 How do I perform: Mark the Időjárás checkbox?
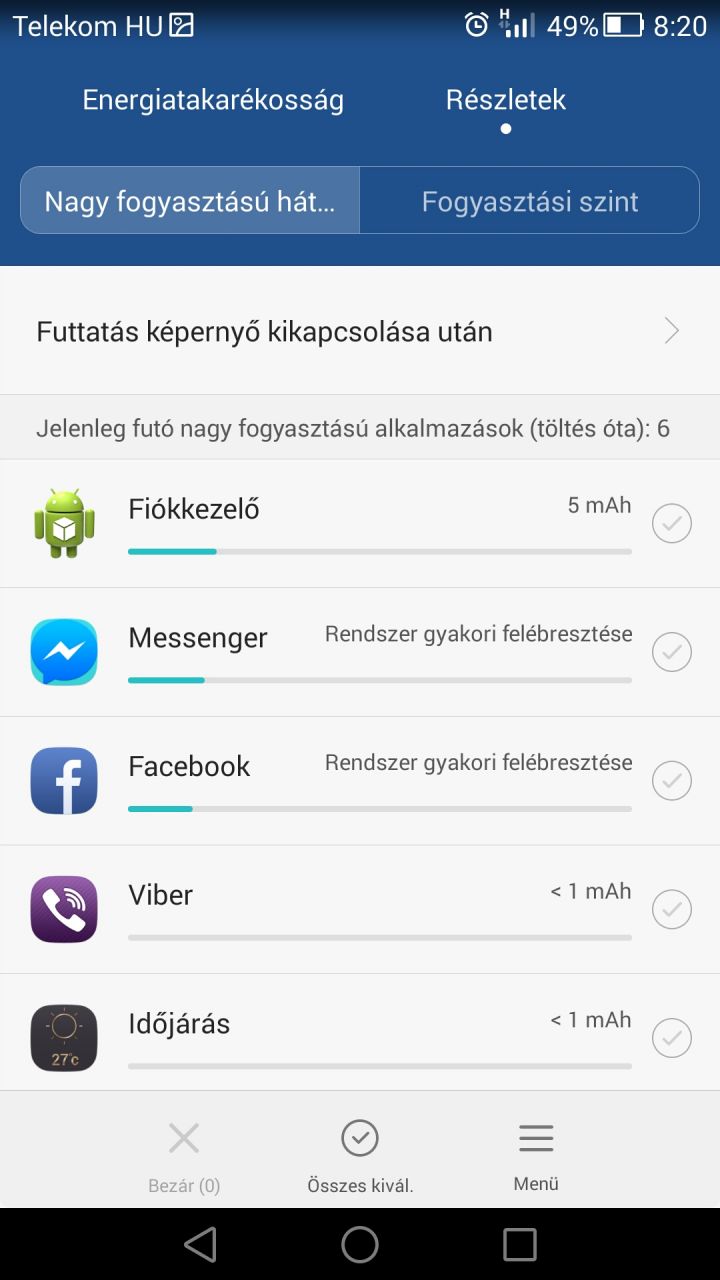(x=672, y=1038)
